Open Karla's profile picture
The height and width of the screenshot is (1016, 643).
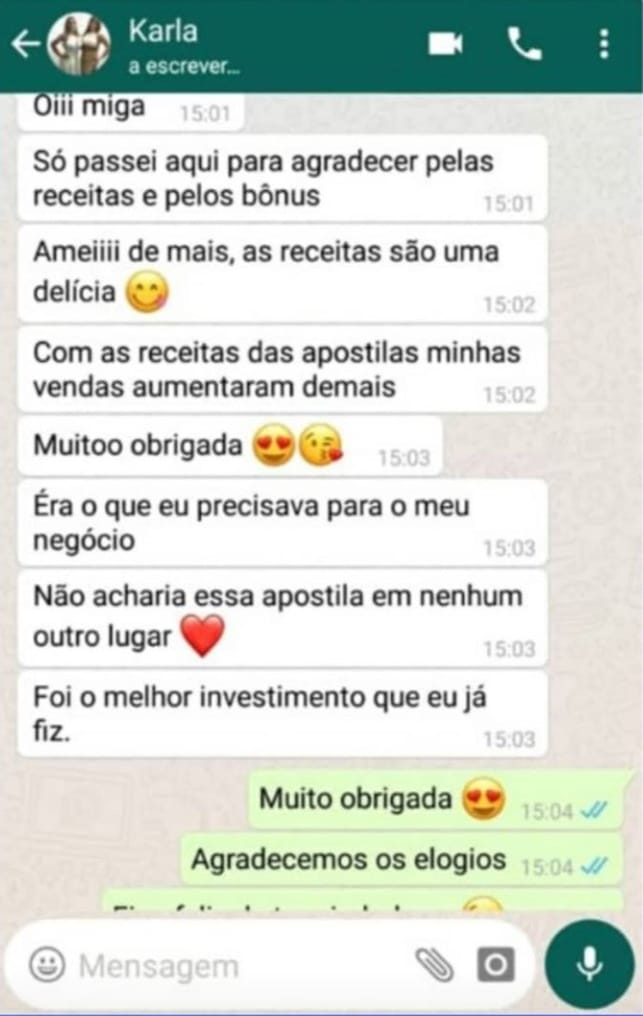(79, 44)
